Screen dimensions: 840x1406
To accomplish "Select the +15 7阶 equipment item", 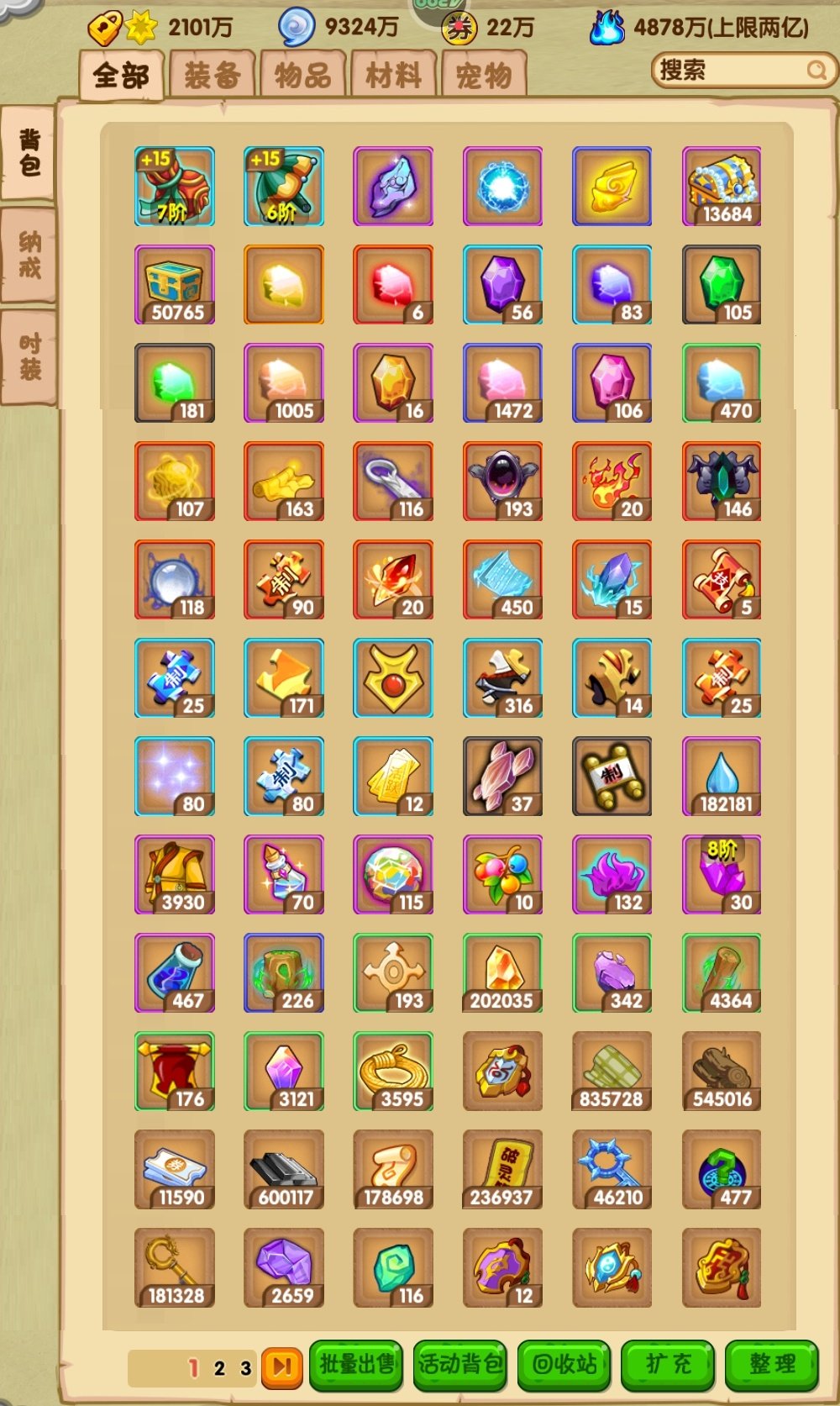I will tap(175, 186).
